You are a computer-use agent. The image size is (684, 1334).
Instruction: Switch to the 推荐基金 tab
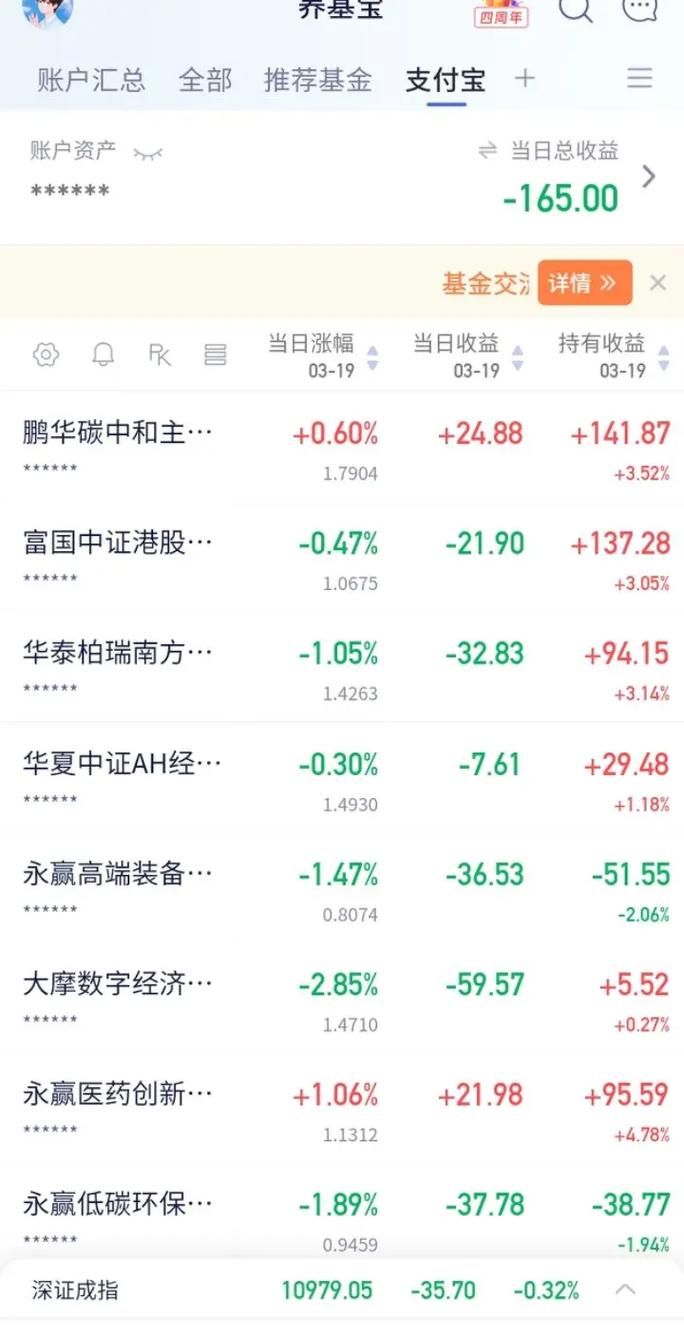click(x=317, y=80)
